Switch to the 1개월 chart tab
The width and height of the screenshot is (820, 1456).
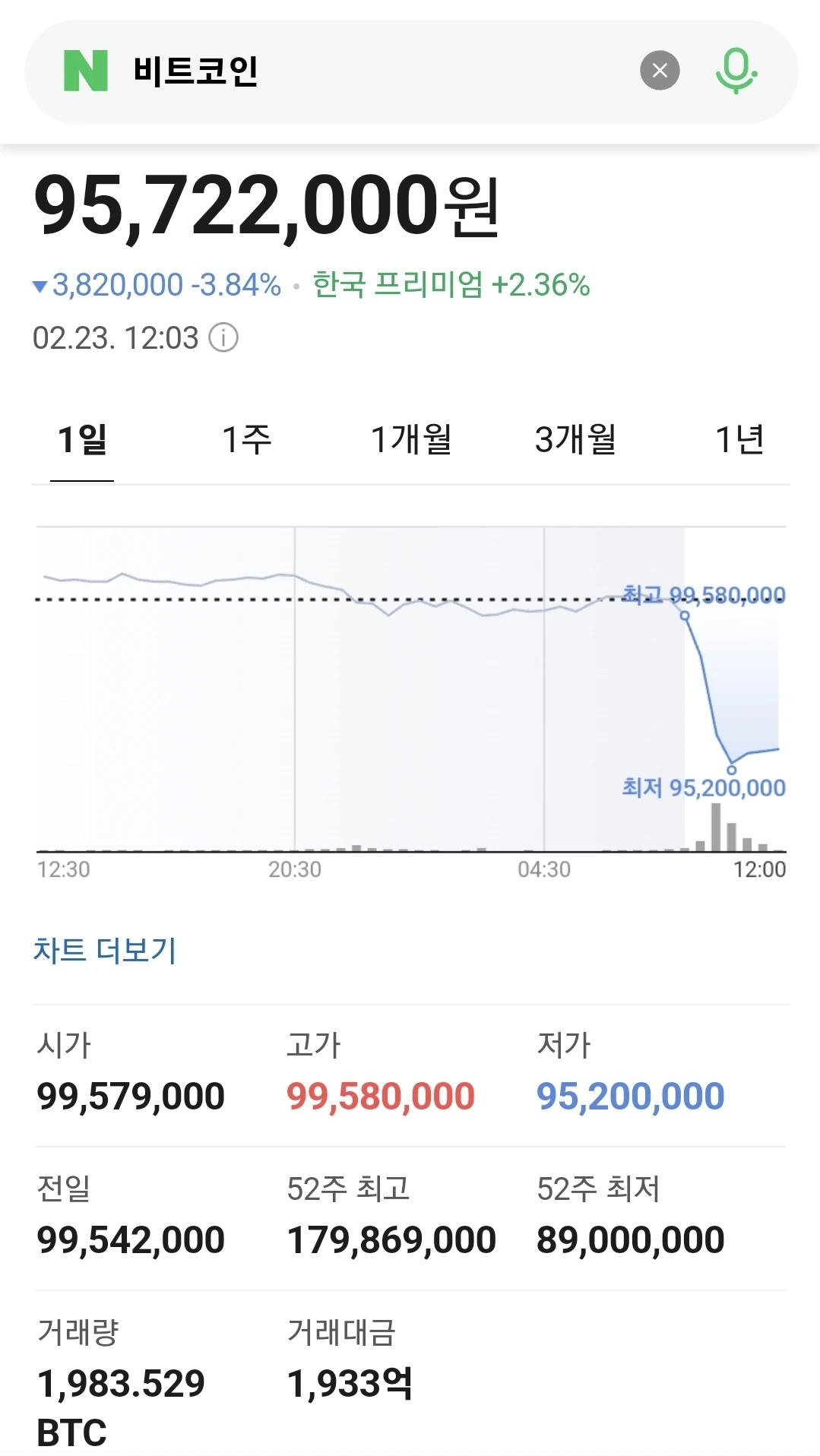click(x=411, y=440)
